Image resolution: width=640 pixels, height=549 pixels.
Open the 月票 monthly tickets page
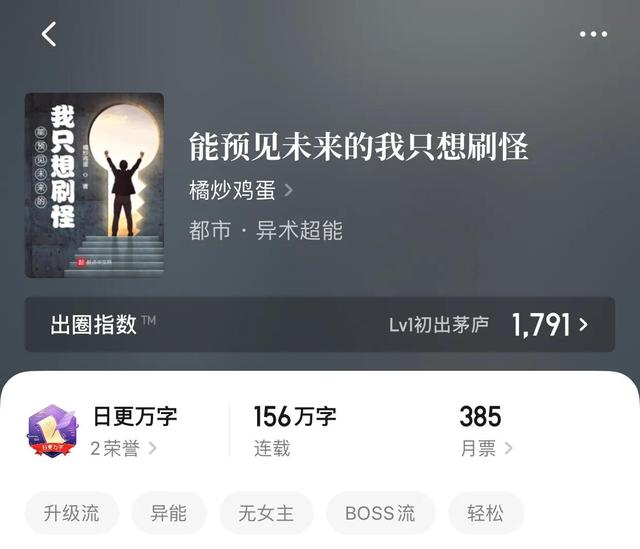click(486, 448)
